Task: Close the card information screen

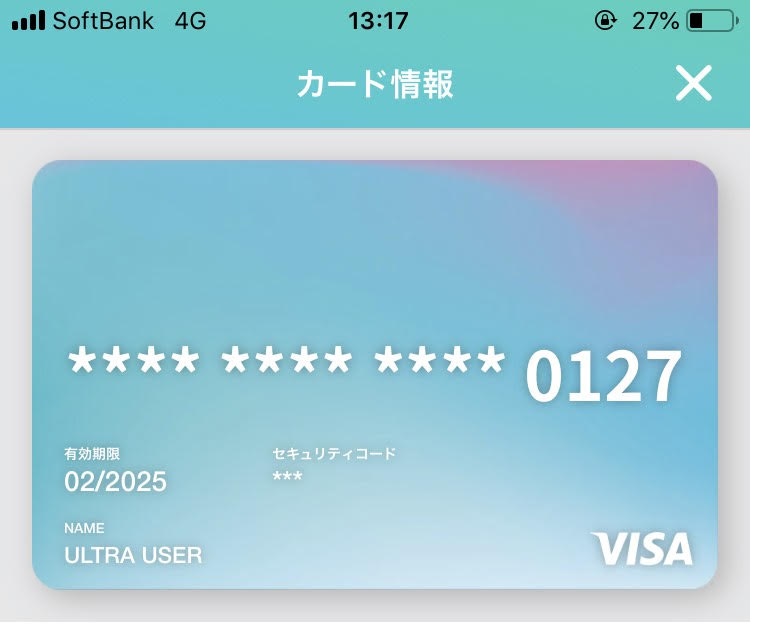Action: [693, 84]
